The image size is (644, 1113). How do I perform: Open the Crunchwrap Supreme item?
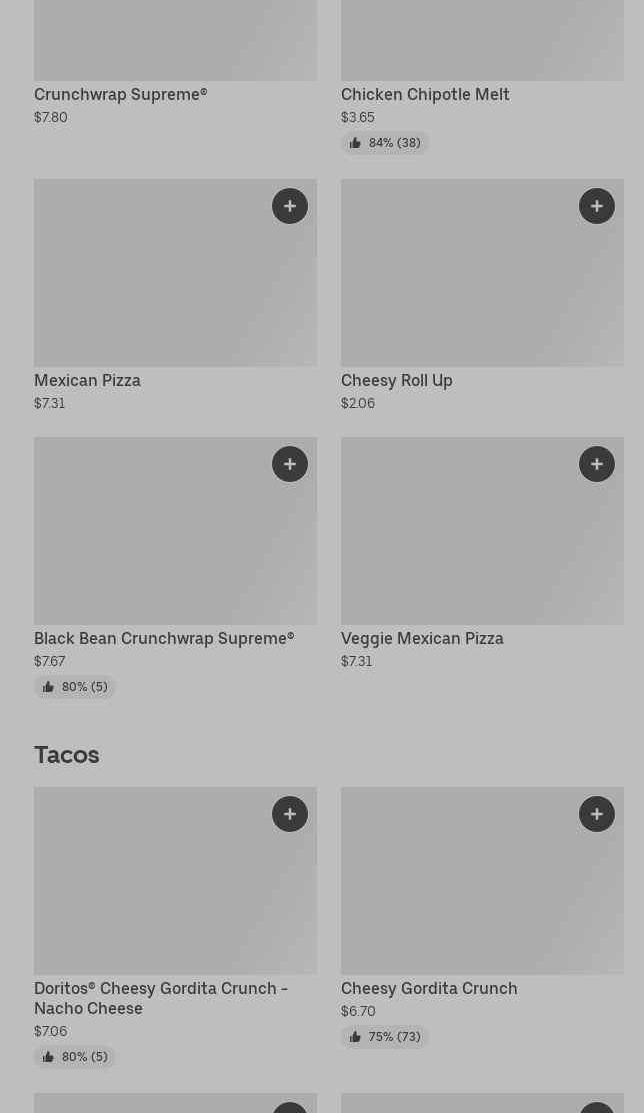click(x=120, y=94)
